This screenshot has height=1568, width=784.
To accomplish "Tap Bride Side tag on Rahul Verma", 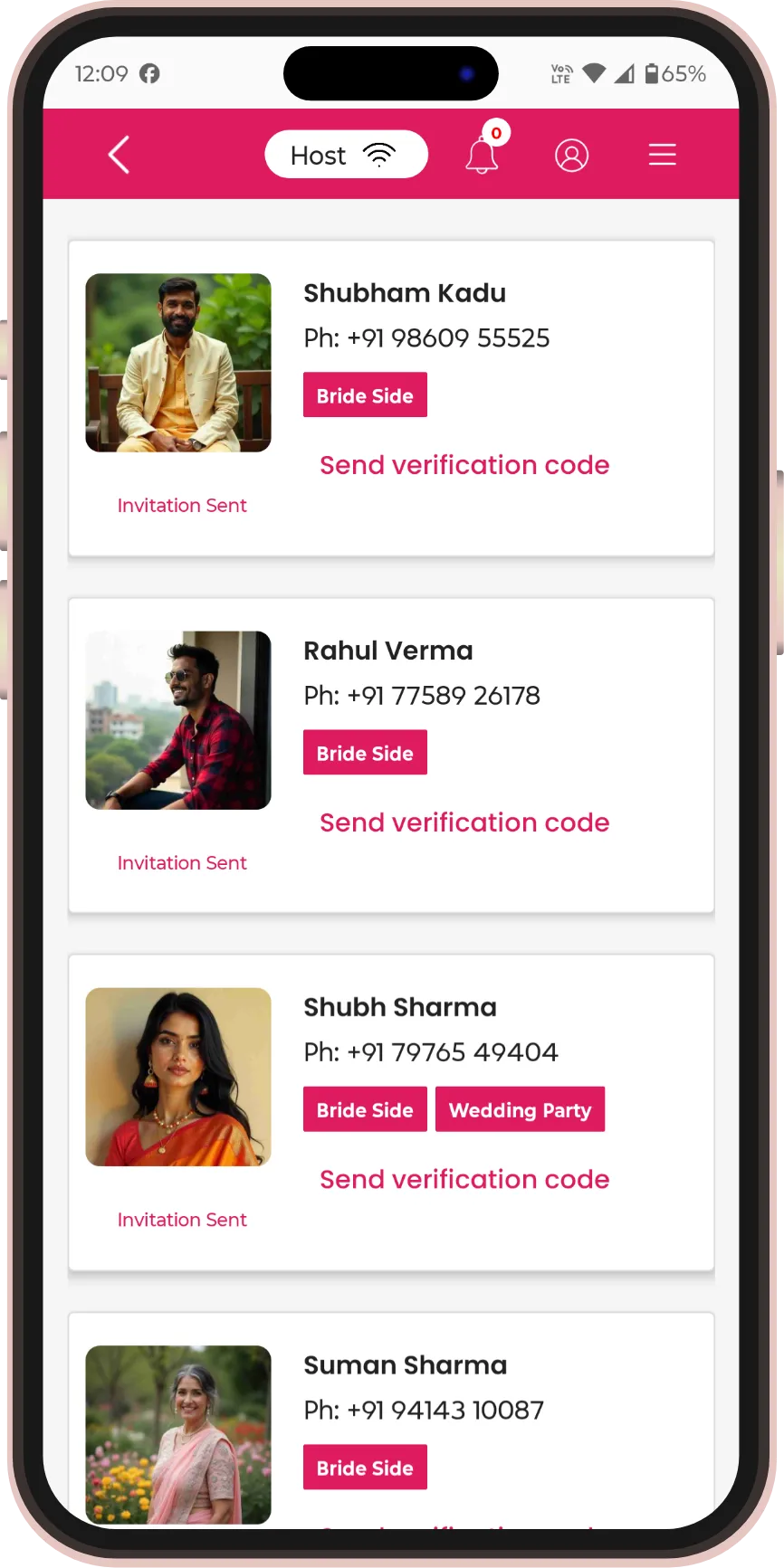I will pos(365,753).
